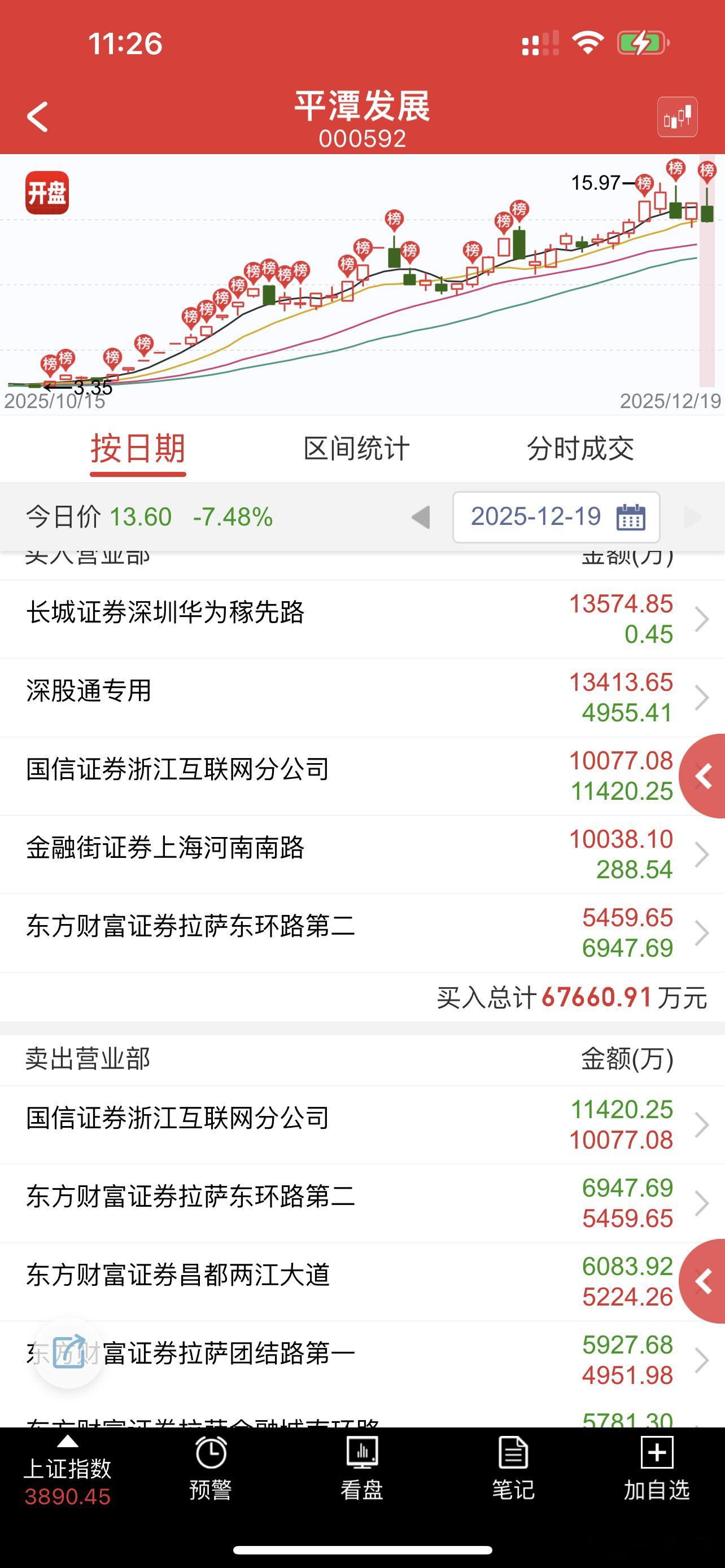
Task: Tap the back arrow to exit stock page
Action: tap(38, 116)
